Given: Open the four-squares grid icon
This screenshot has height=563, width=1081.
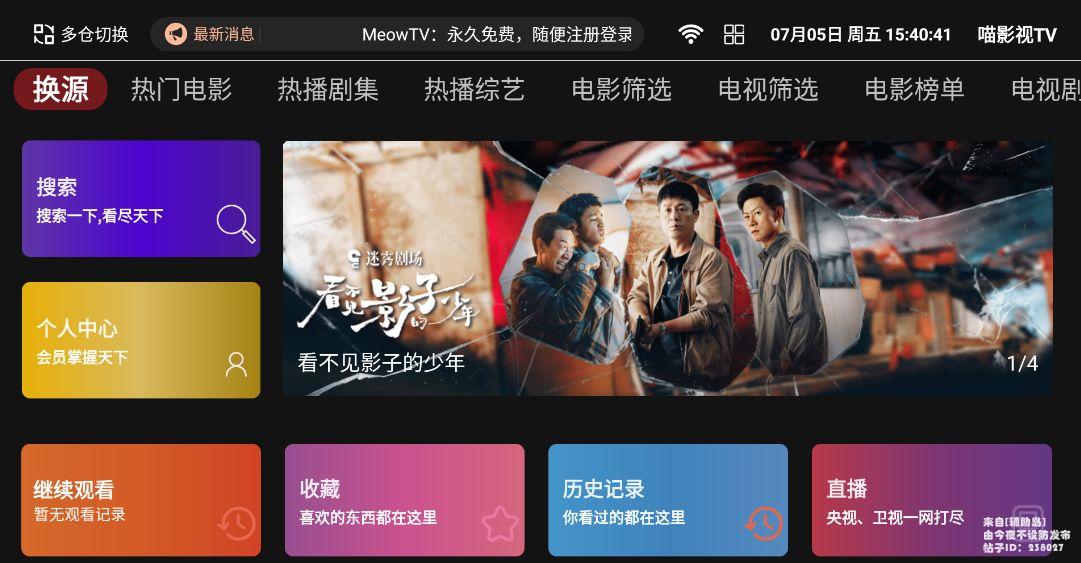Looking at the screenshot, I should 734,35.
